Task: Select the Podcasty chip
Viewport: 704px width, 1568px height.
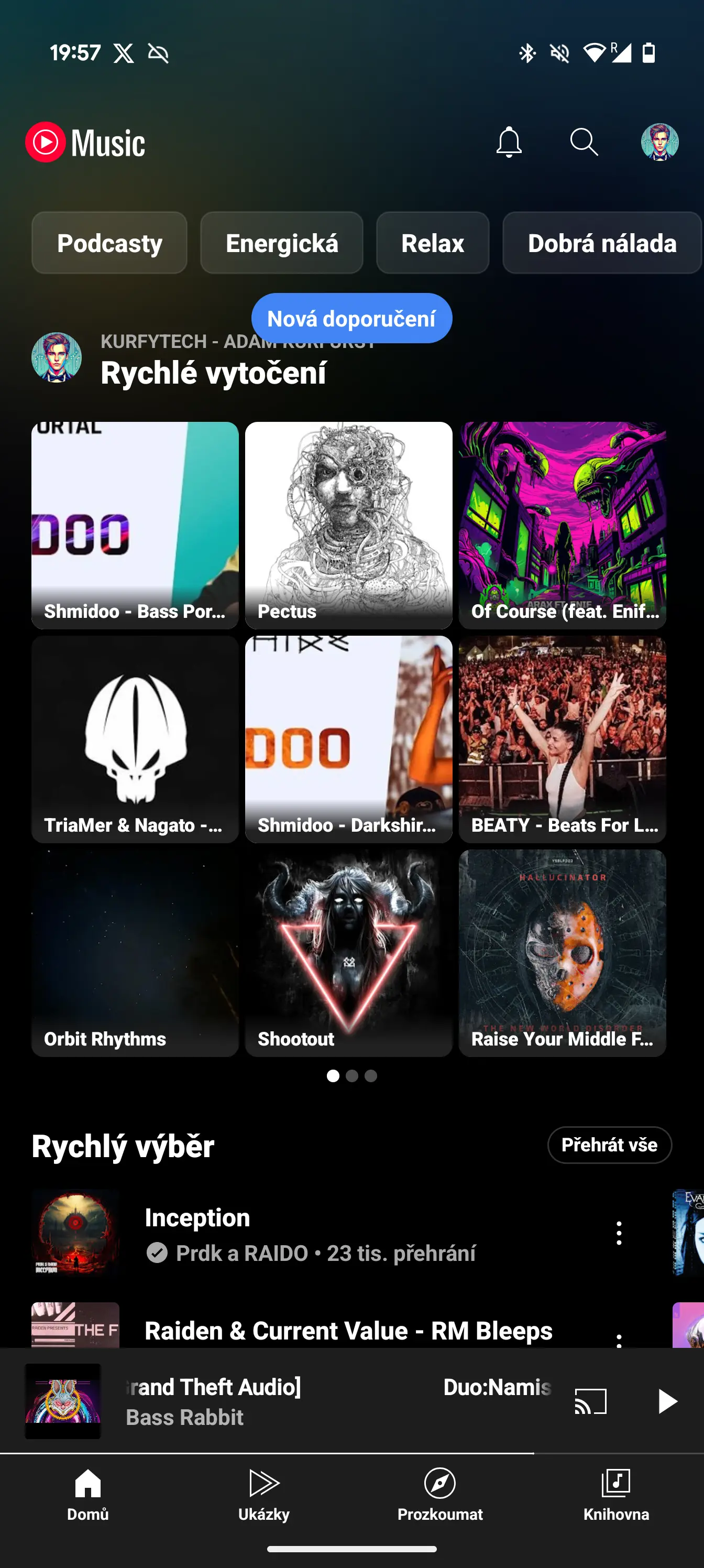Action: pos(109,243)
